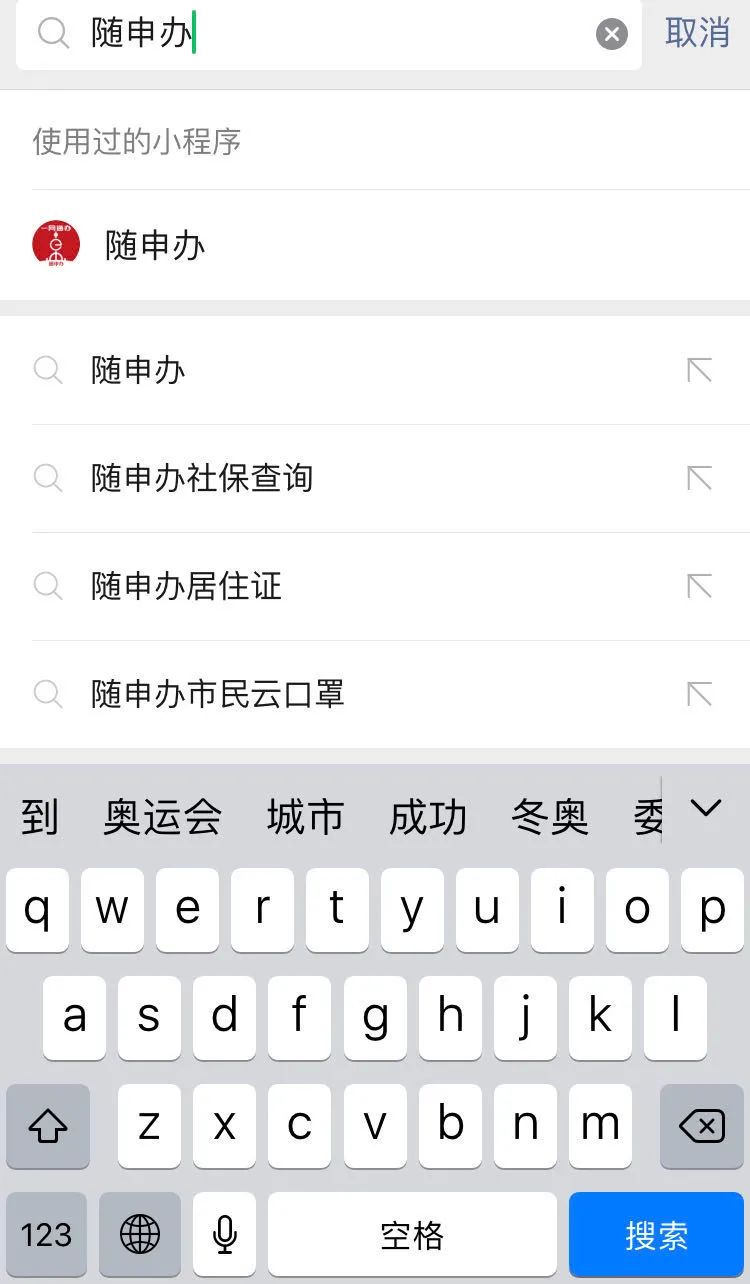Switch to number keyboard via 123 key
750x1284 pixels.
click(x=47, y=1235)
